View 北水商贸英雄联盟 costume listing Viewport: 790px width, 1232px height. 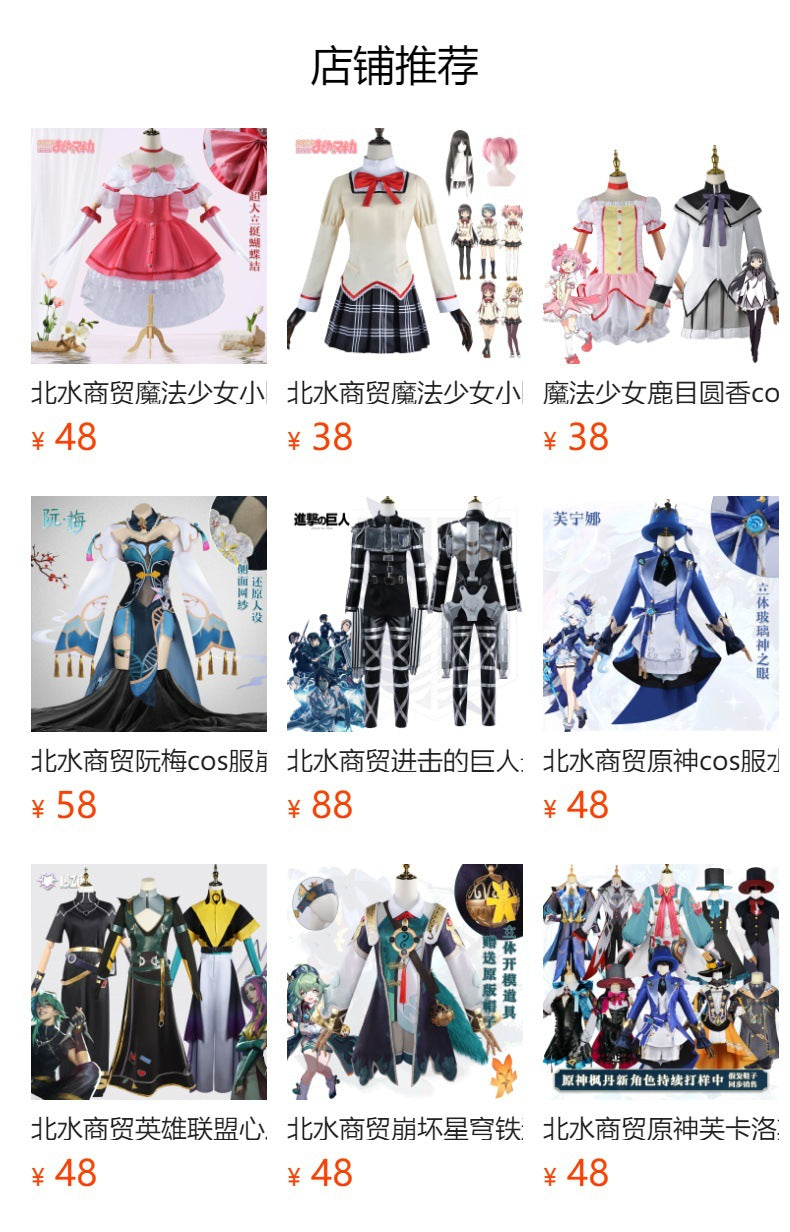148,982
